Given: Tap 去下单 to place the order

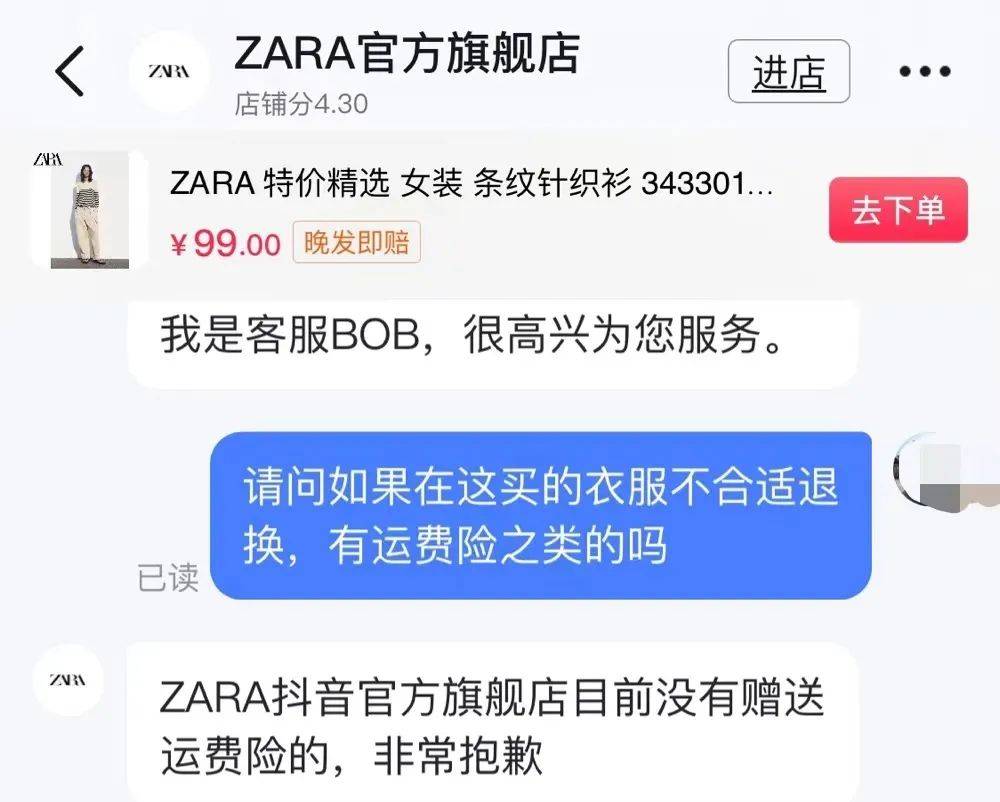Looking at the screenshot, I should pyautogui.click(x=897, y=210).
